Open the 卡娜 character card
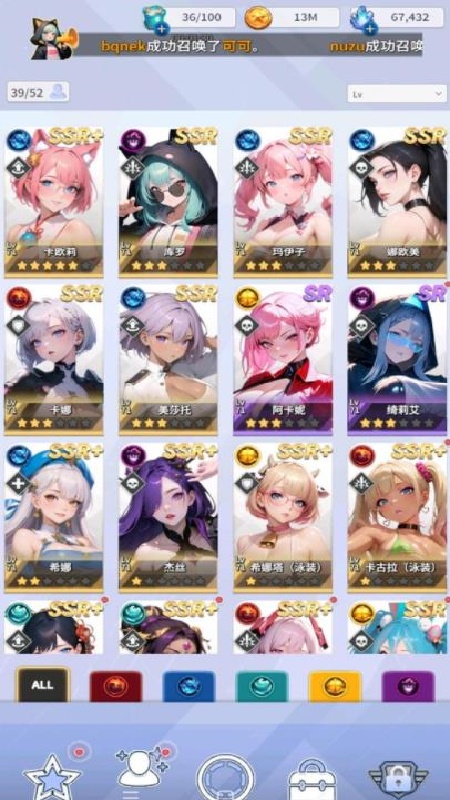The height and width of the screenshot is (800, 450). point(54,359)
